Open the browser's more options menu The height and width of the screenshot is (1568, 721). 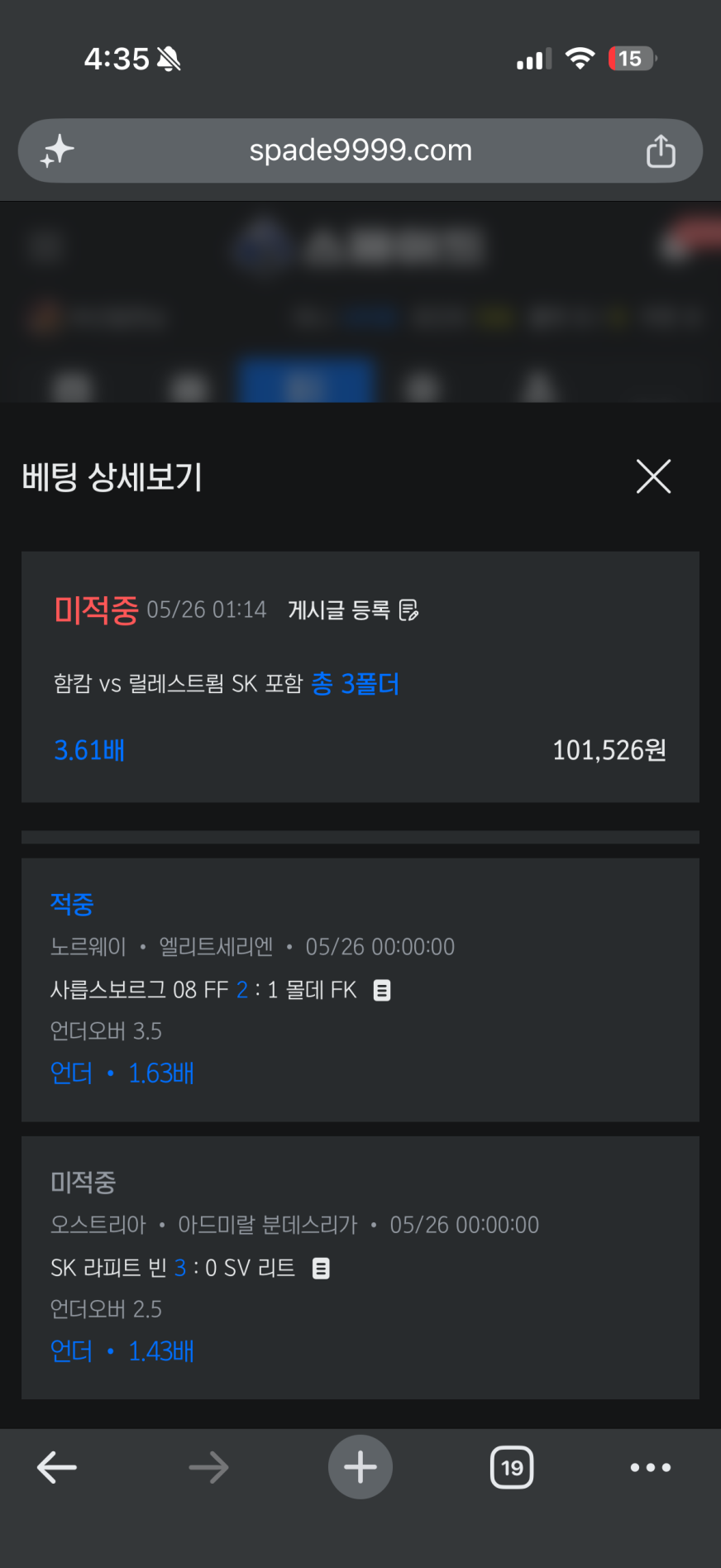click(651, 1467)
